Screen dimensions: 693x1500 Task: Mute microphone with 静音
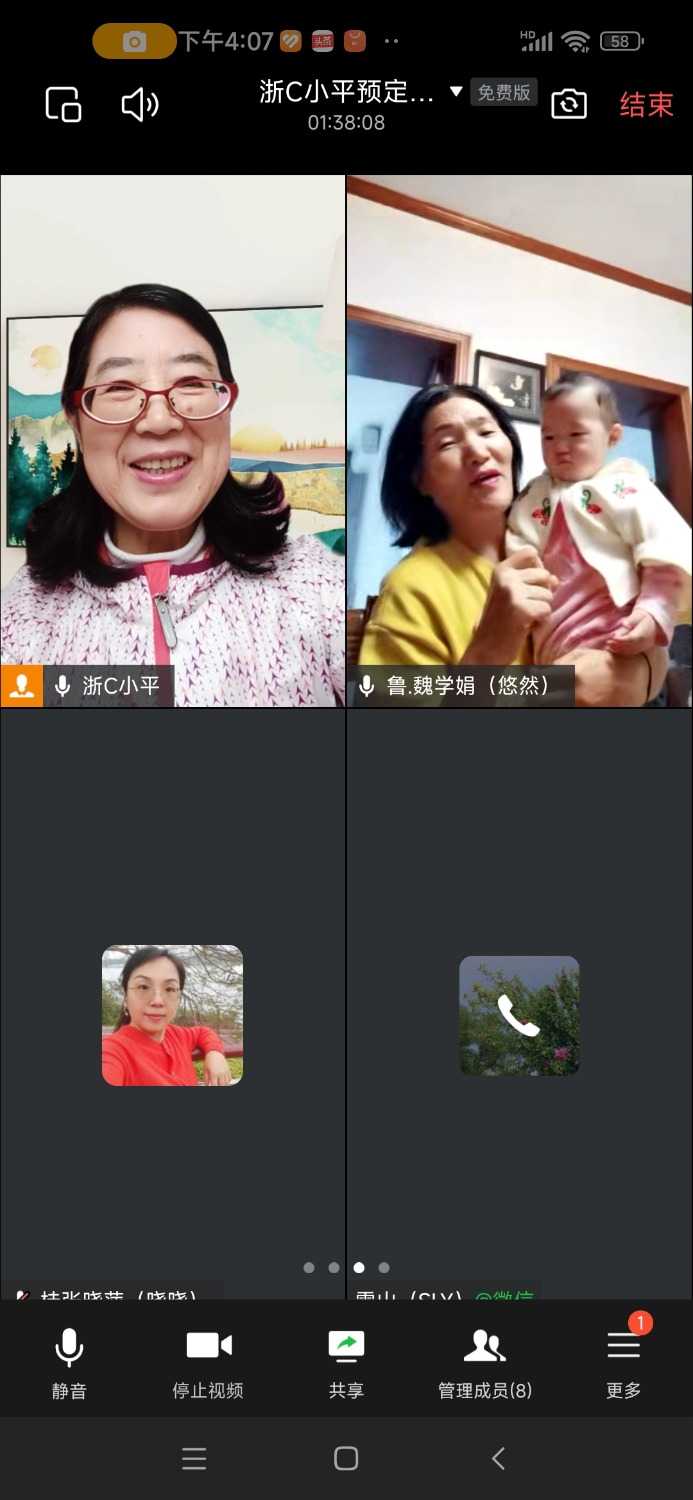point(69,1360)
